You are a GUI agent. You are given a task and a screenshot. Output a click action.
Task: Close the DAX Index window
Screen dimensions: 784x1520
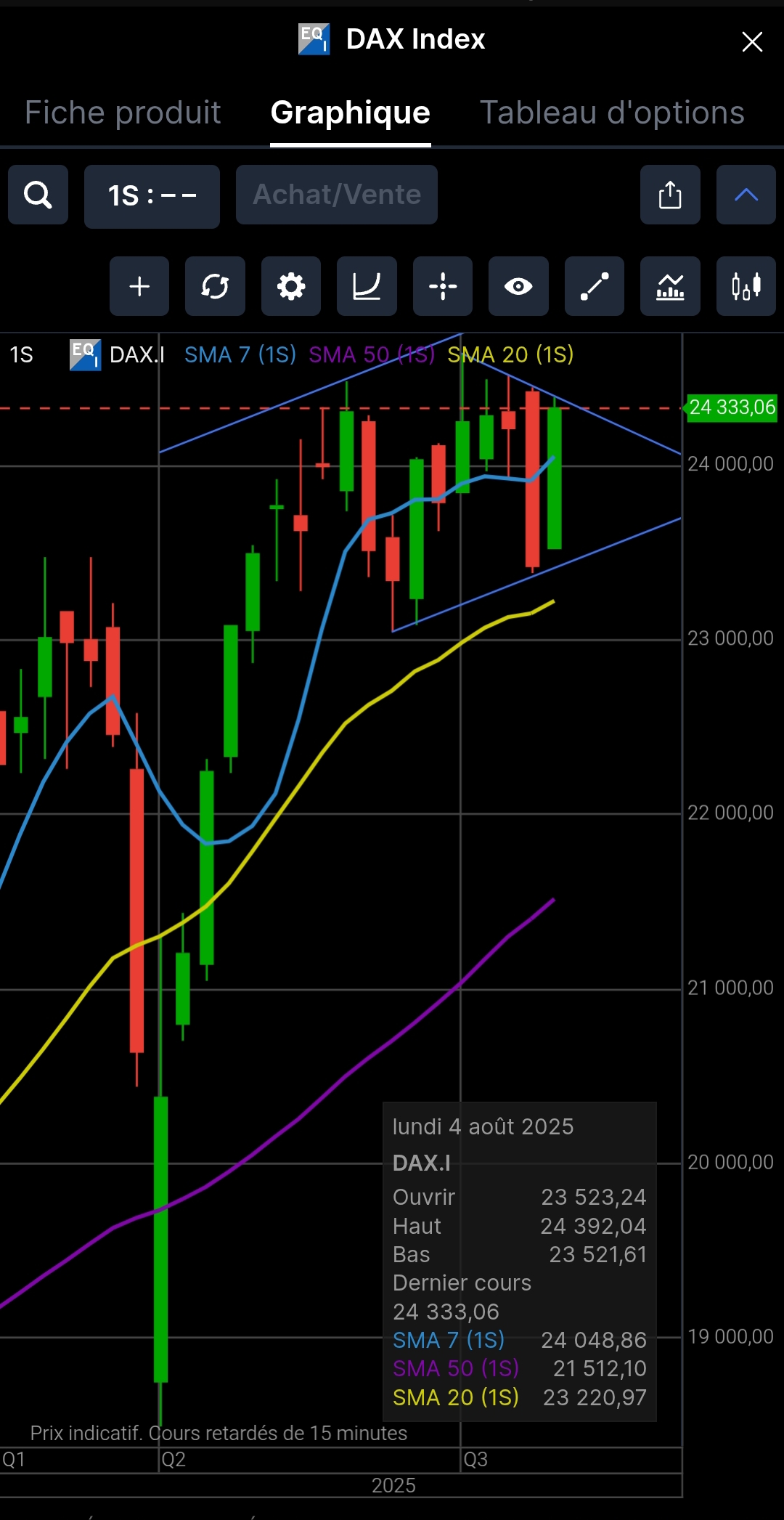click(x=752, y=41)
